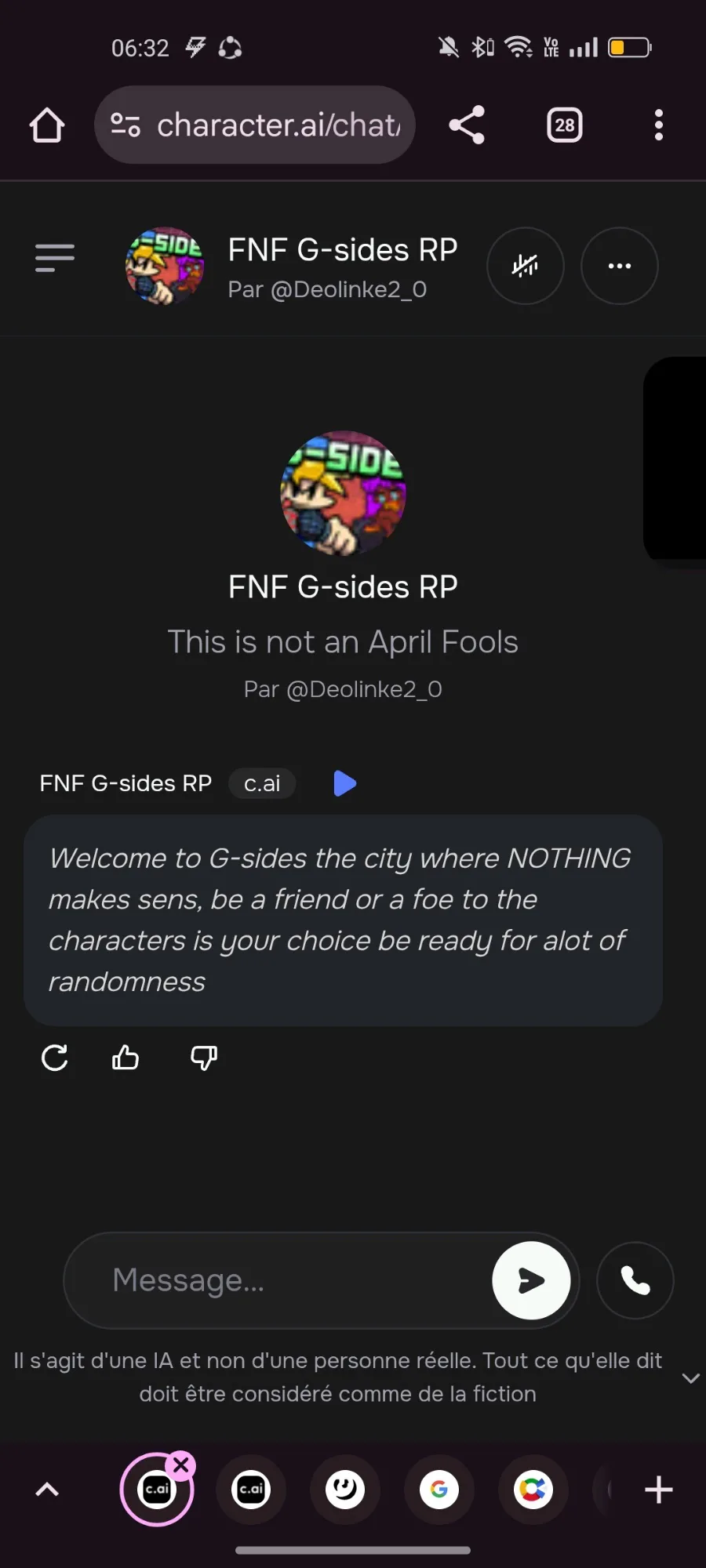
Task: Send the message with arrow button
Action: click(x=531, y=1280)
